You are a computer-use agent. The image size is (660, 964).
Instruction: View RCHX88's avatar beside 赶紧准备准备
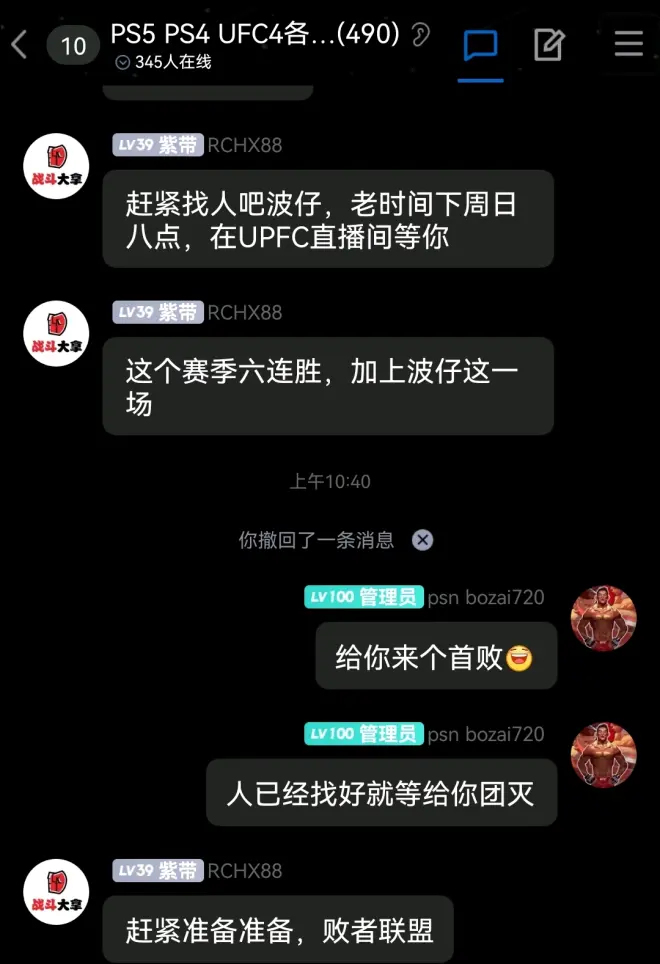point(57,891)
